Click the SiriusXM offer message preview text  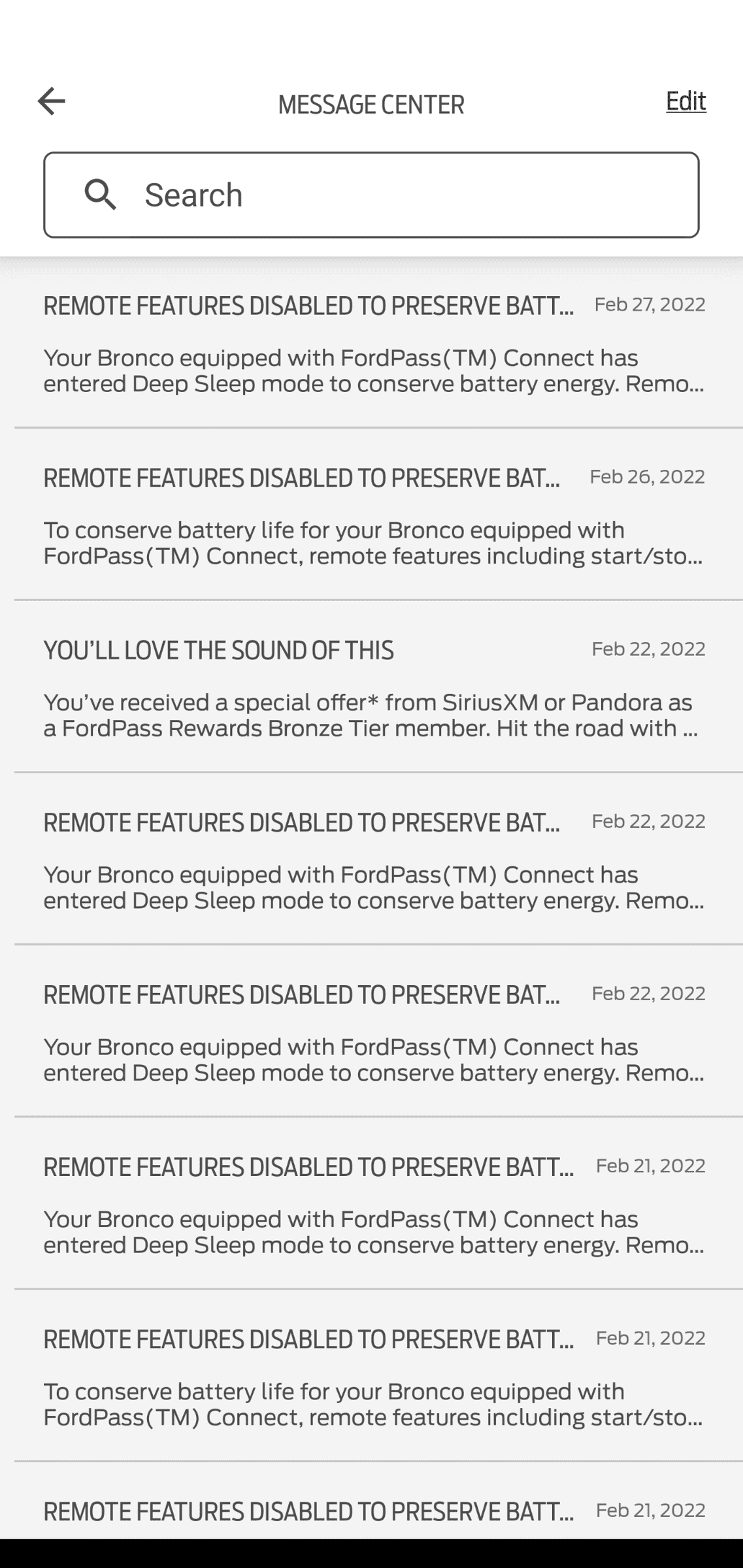[371, 717]
